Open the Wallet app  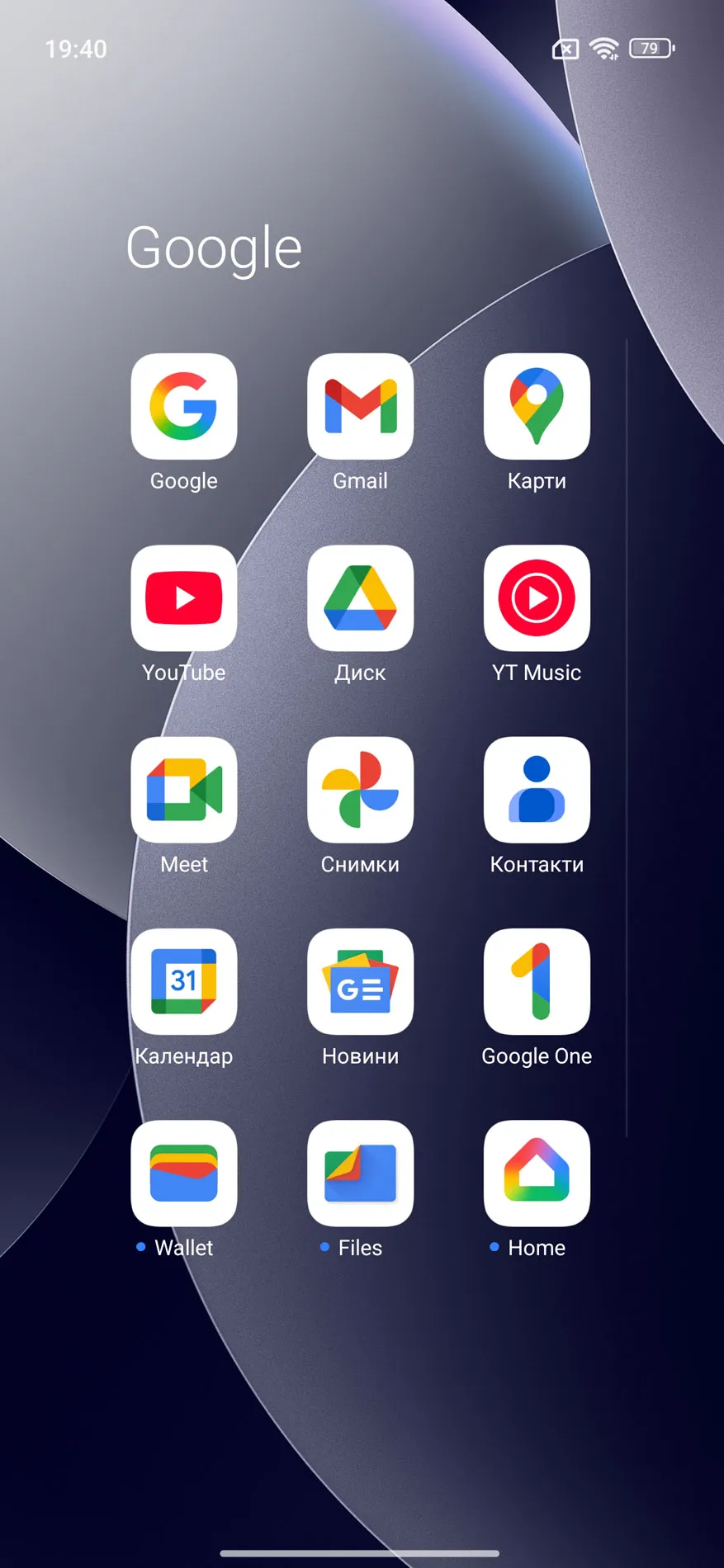[x=184, y=1173]
